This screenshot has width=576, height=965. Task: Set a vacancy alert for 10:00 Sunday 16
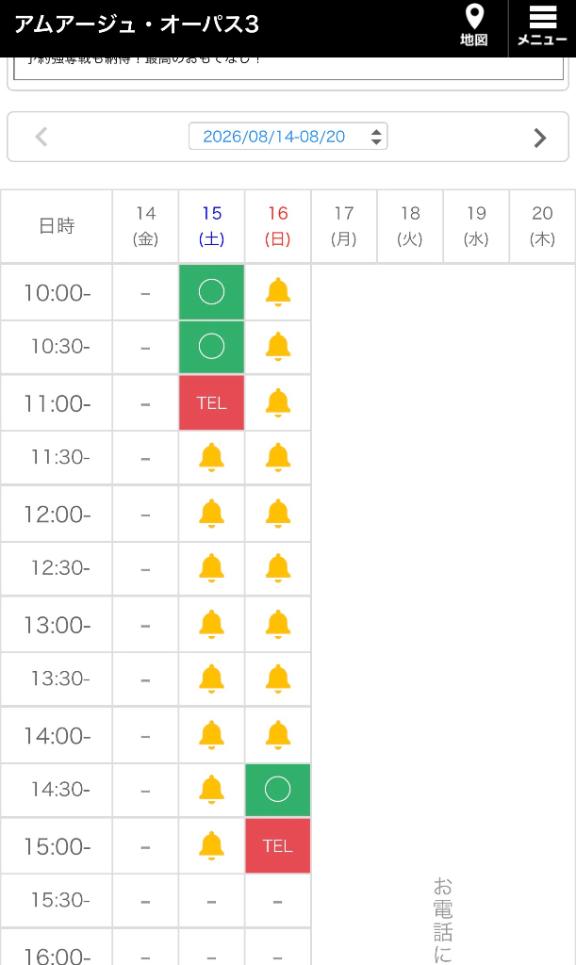tap(278, 292)
